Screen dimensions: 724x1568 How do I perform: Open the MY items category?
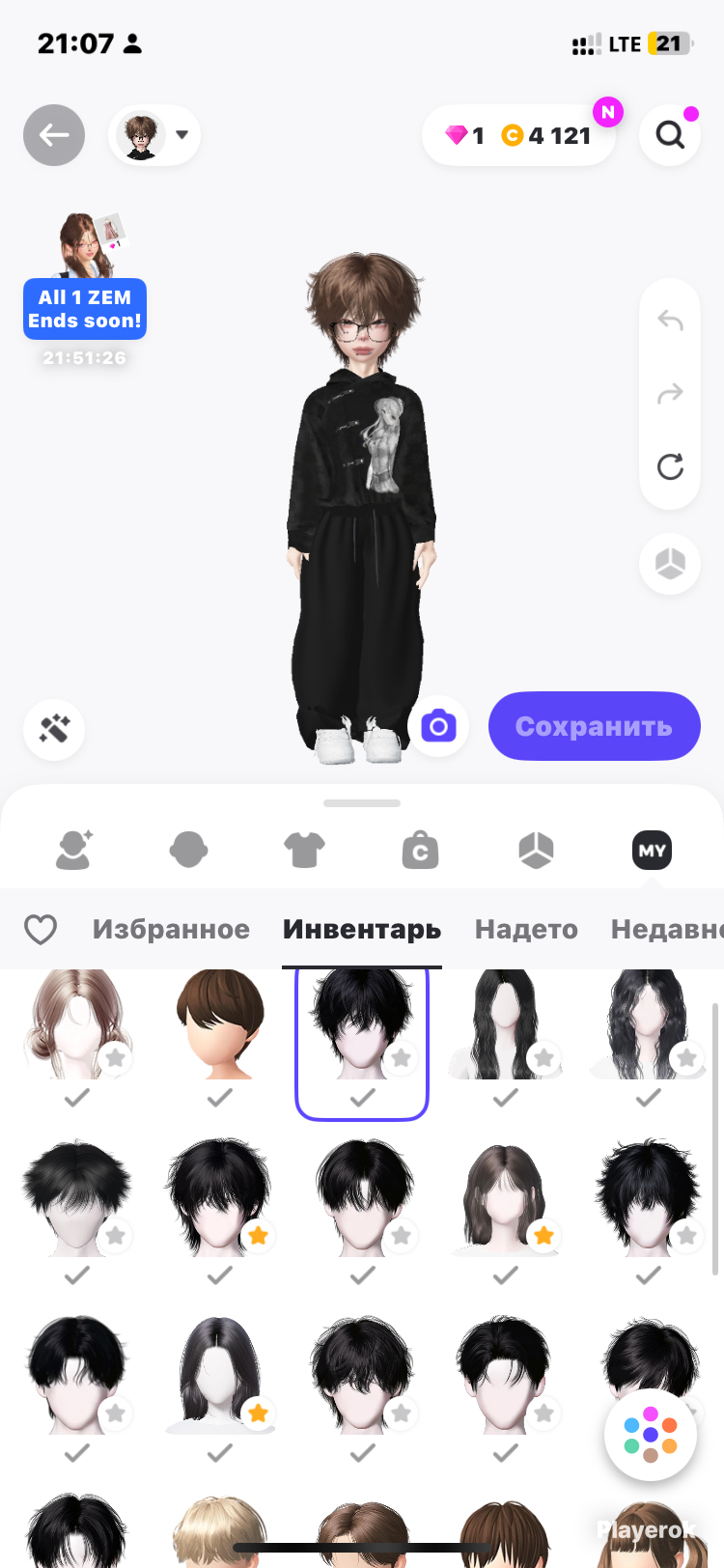652,851
